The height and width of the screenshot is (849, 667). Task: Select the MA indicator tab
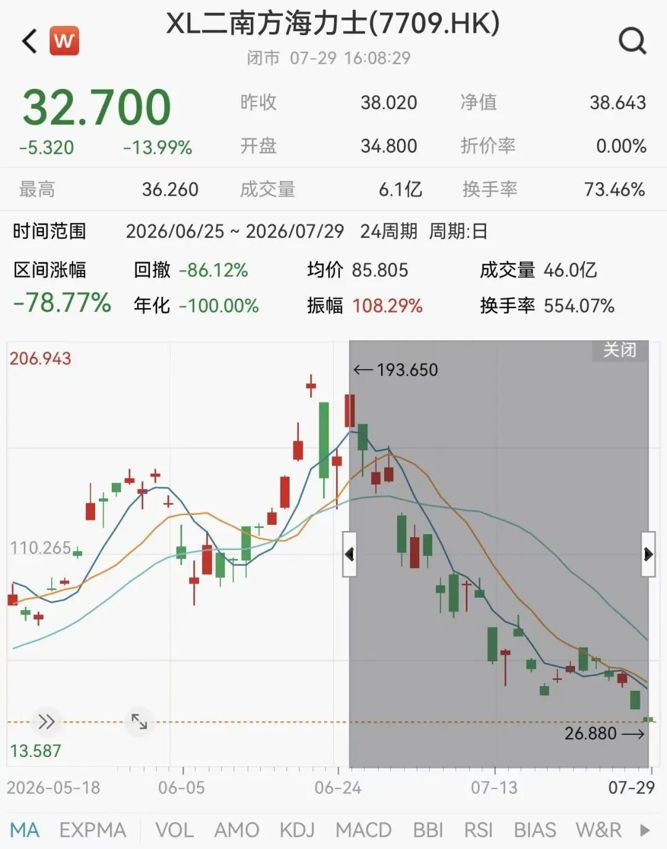click(25, 830)
